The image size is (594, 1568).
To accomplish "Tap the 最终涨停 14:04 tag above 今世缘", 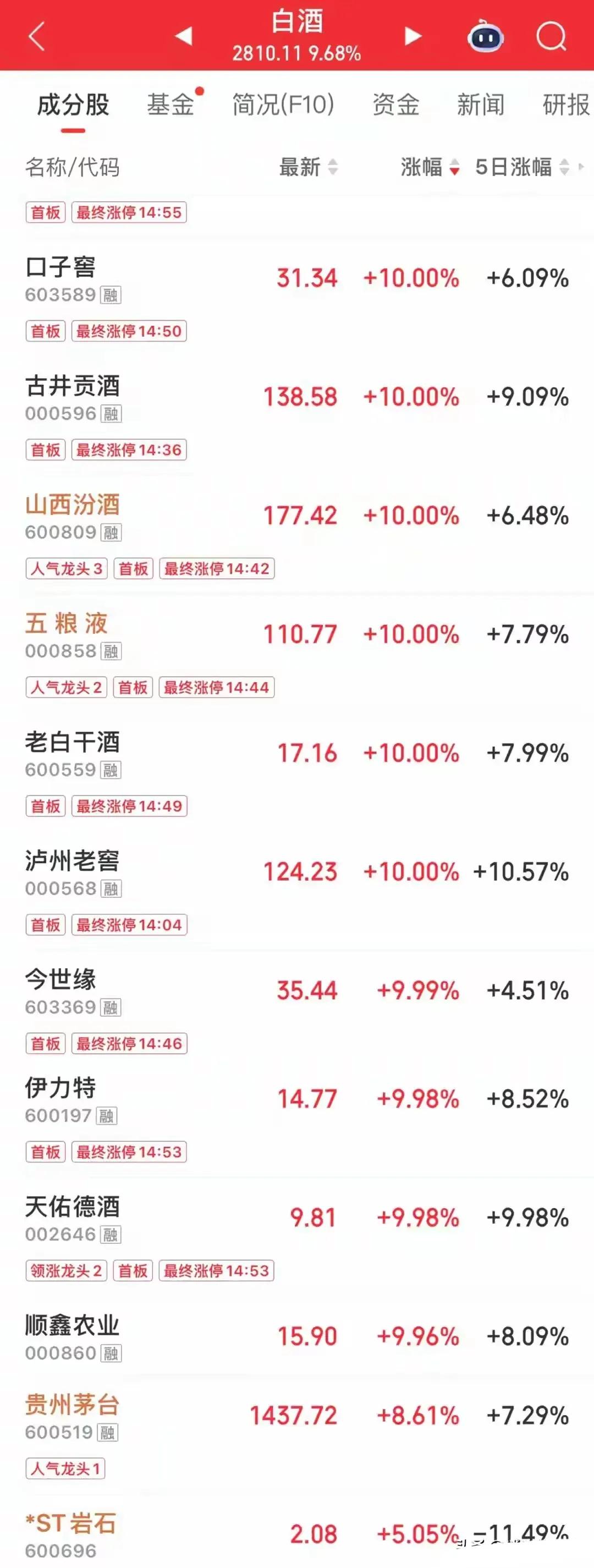I will click(130, 925).
